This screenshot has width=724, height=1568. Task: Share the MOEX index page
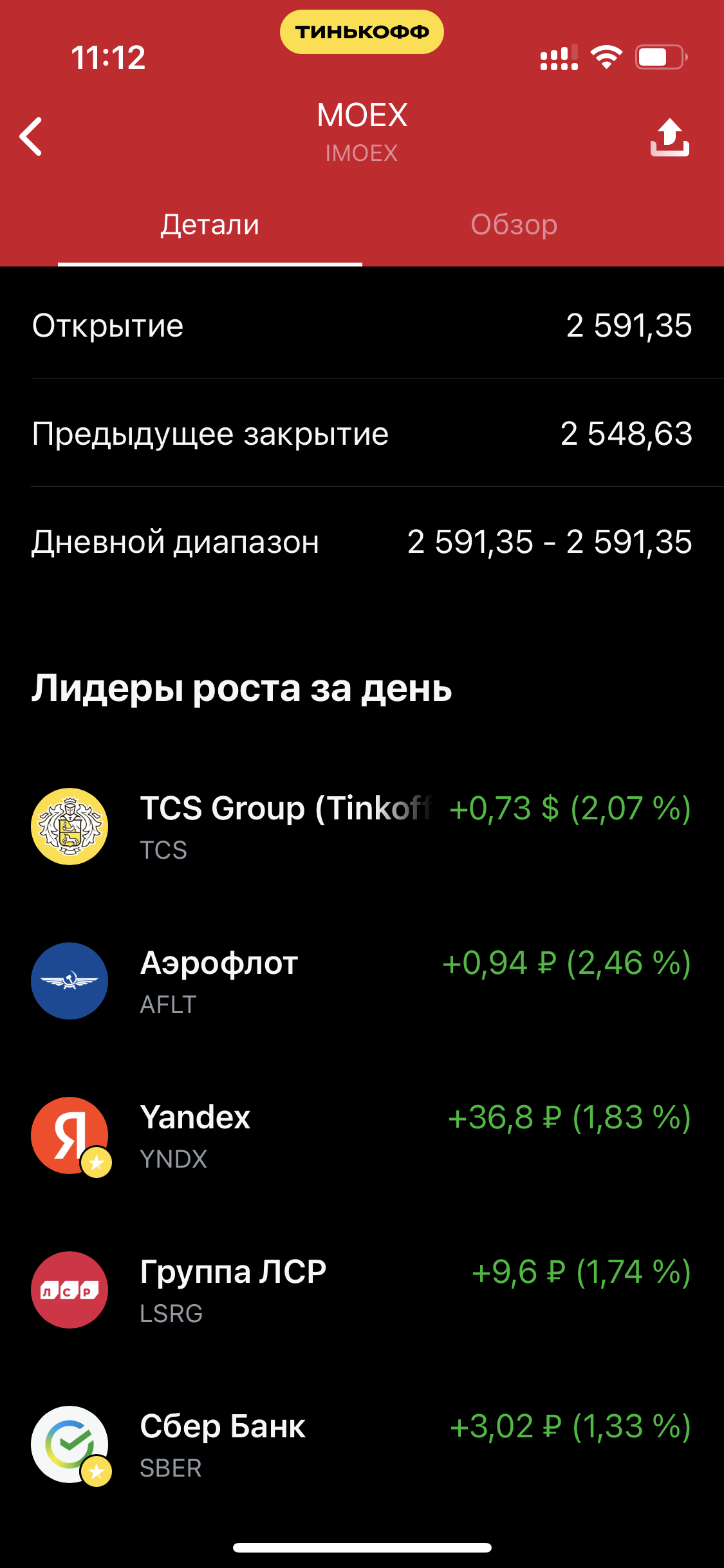pyautogui.click(x=669, y=137)
